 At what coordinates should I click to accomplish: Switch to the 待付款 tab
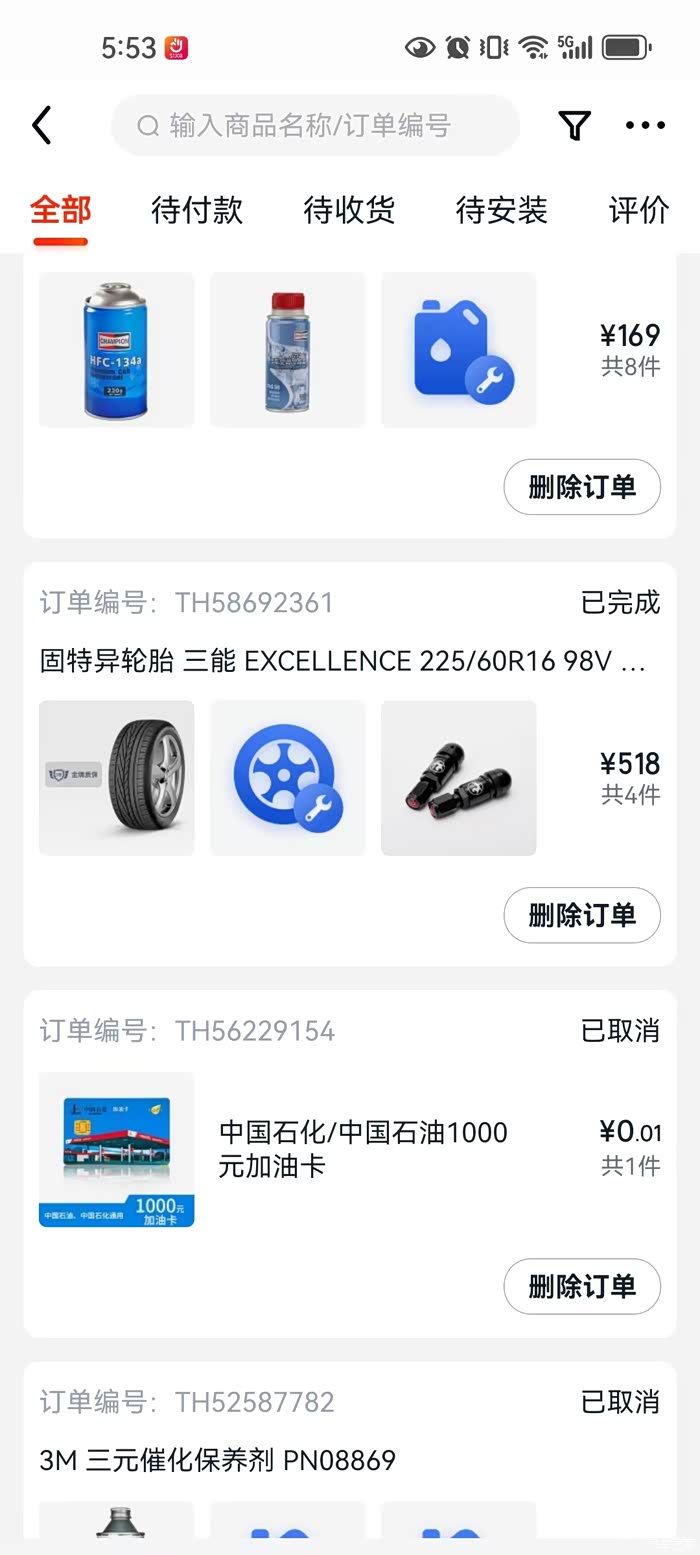click(x=197, y=211)
